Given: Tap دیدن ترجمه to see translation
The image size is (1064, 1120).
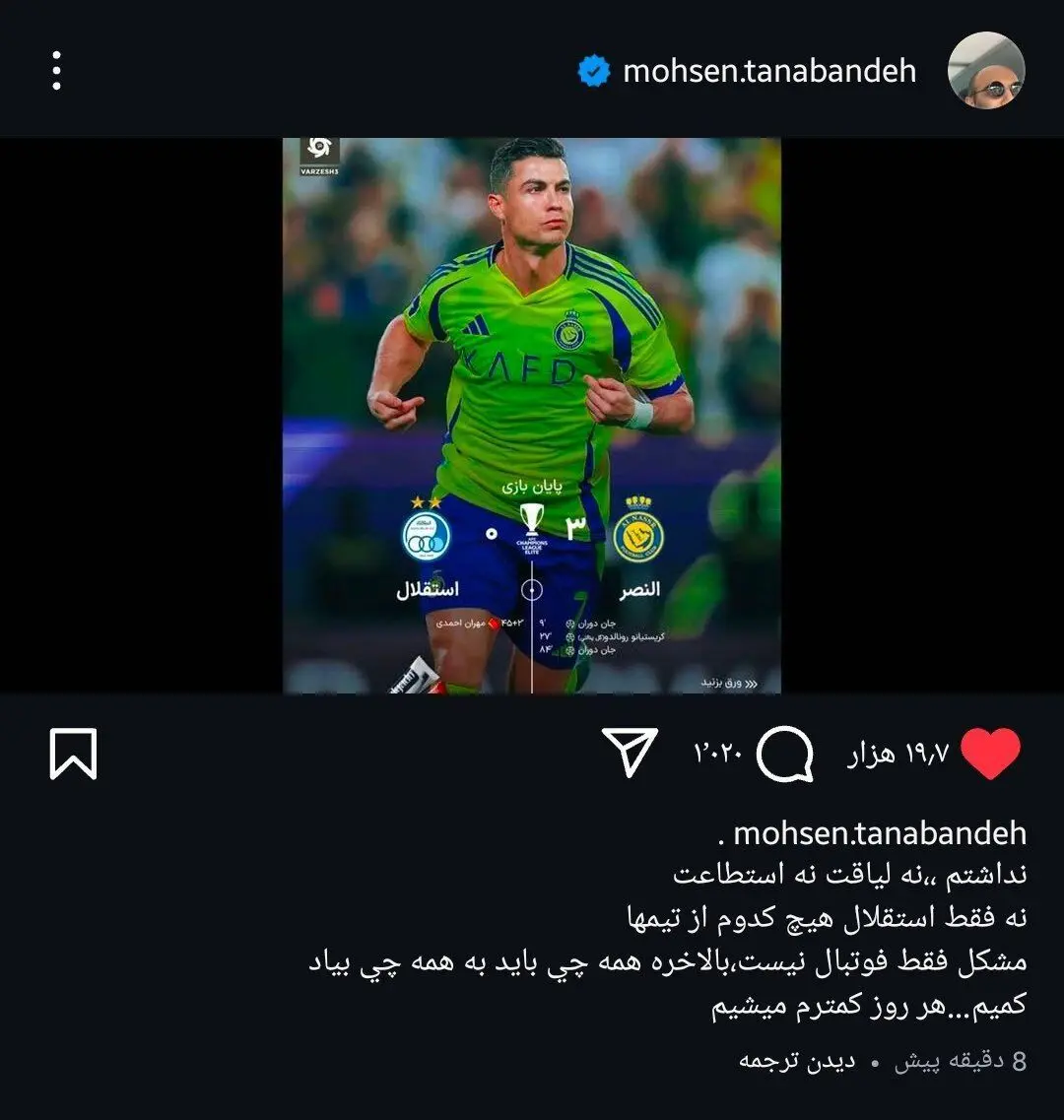Looking at the screenshot, I should pyautogui.click(x=797, y=1062).
